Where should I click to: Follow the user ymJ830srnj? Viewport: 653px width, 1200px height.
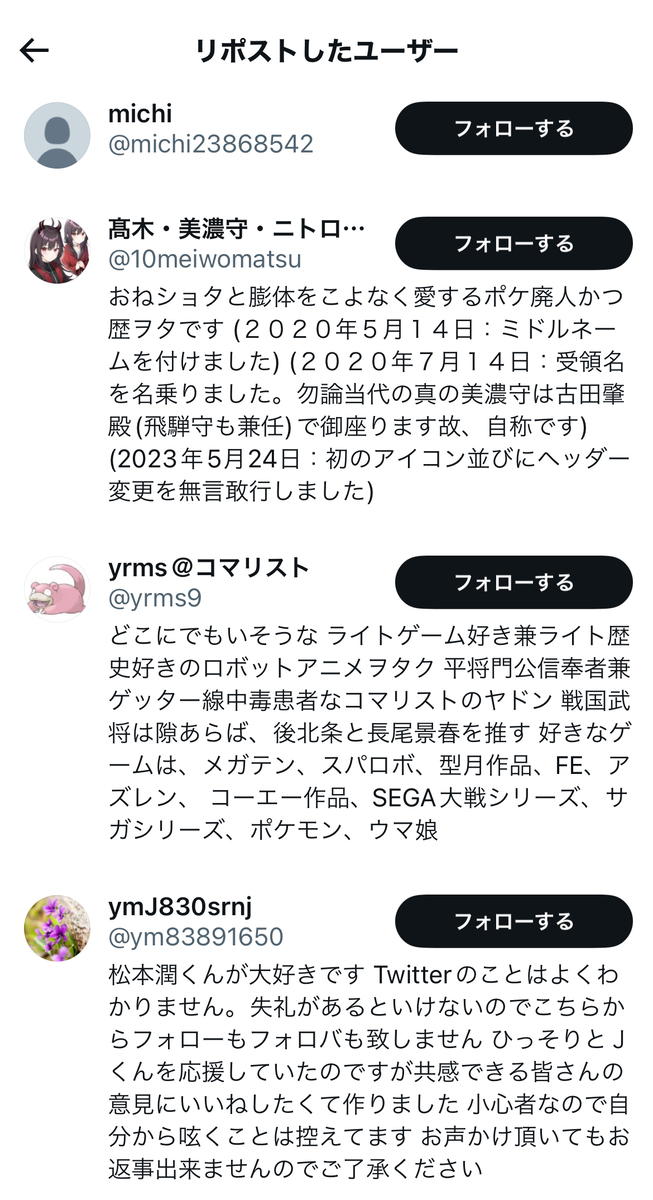(513, 921)
